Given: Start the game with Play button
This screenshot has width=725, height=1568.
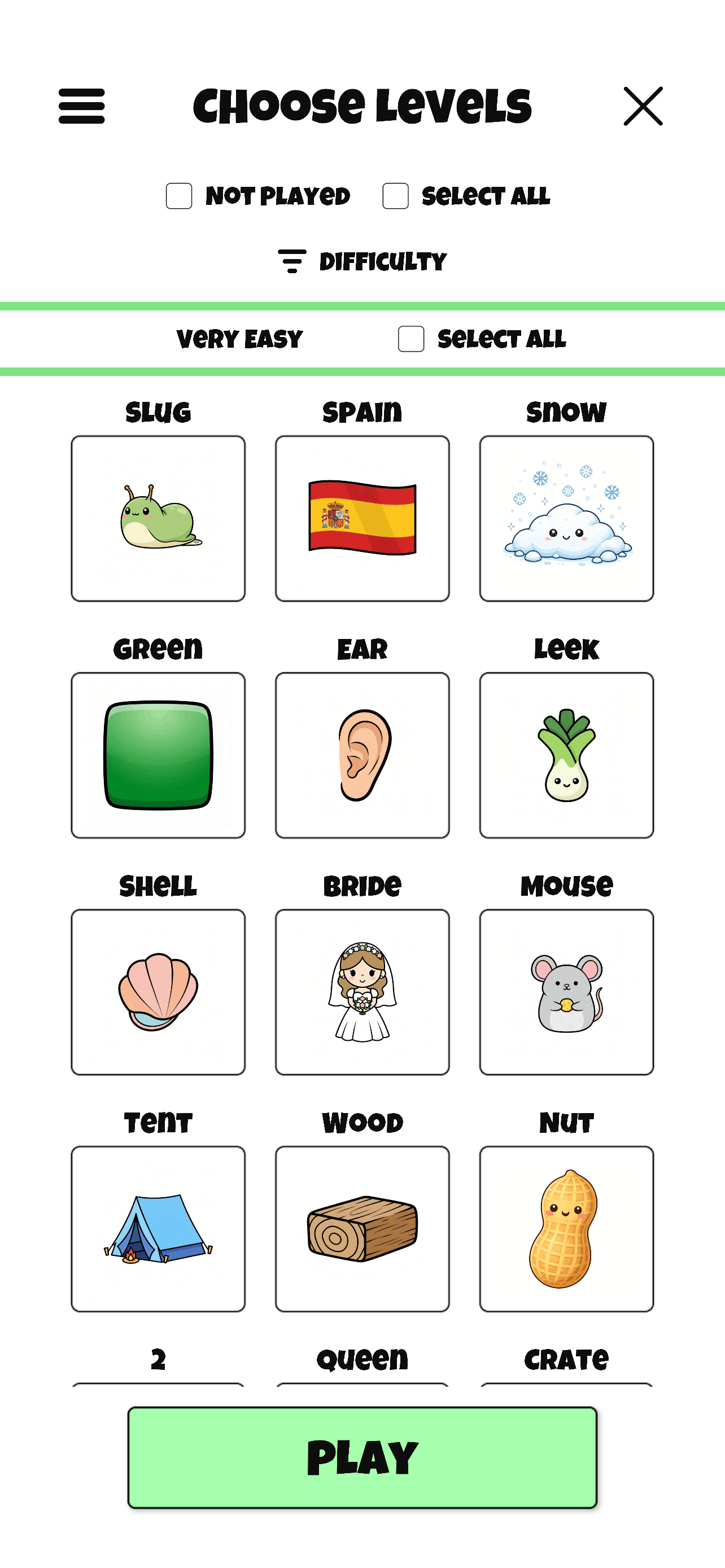Looking at the screenshot, I should click(x=362, y=1457).
